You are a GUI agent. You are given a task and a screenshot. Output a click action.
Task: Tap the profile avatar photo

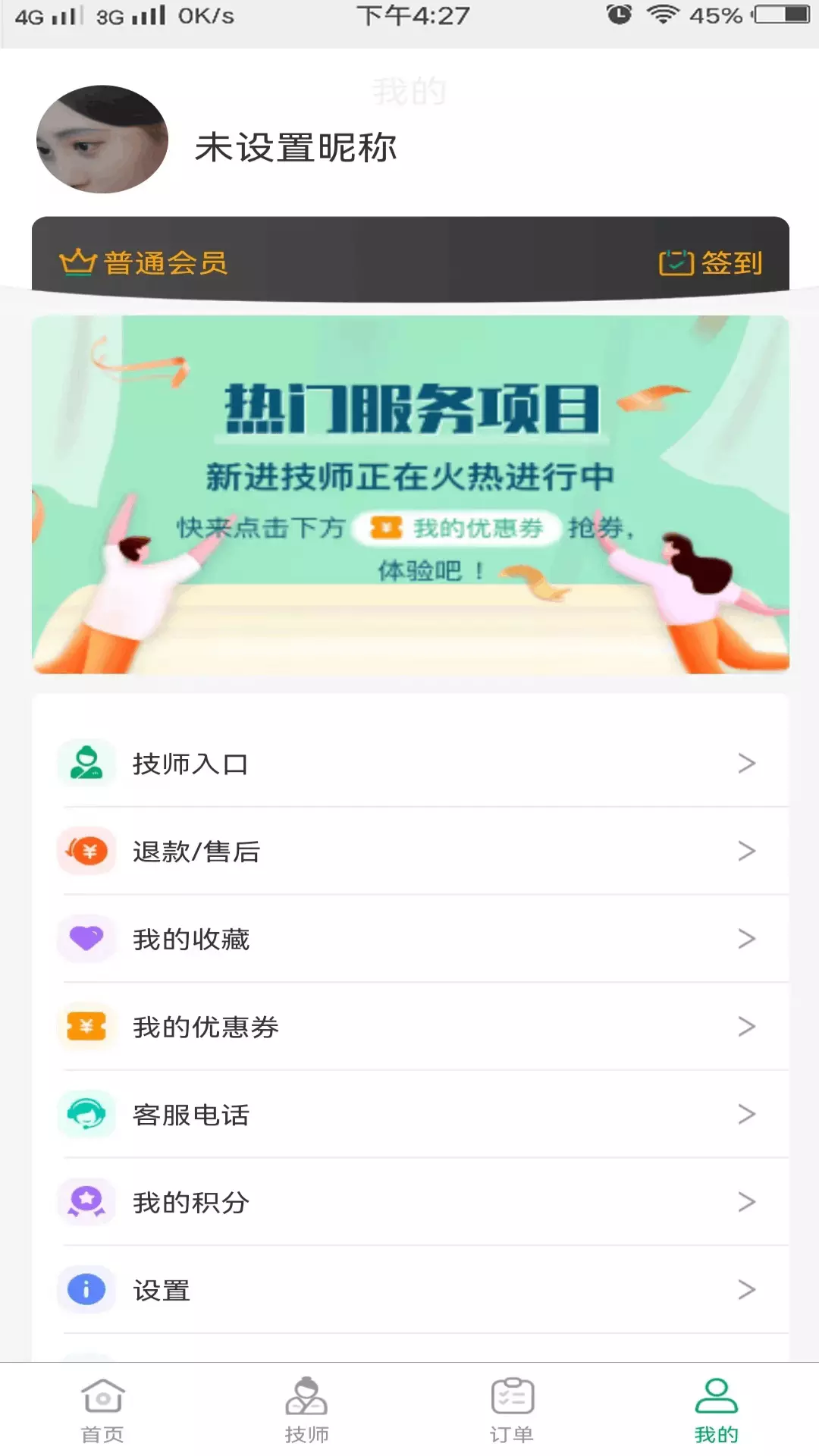tap(102, 140)
